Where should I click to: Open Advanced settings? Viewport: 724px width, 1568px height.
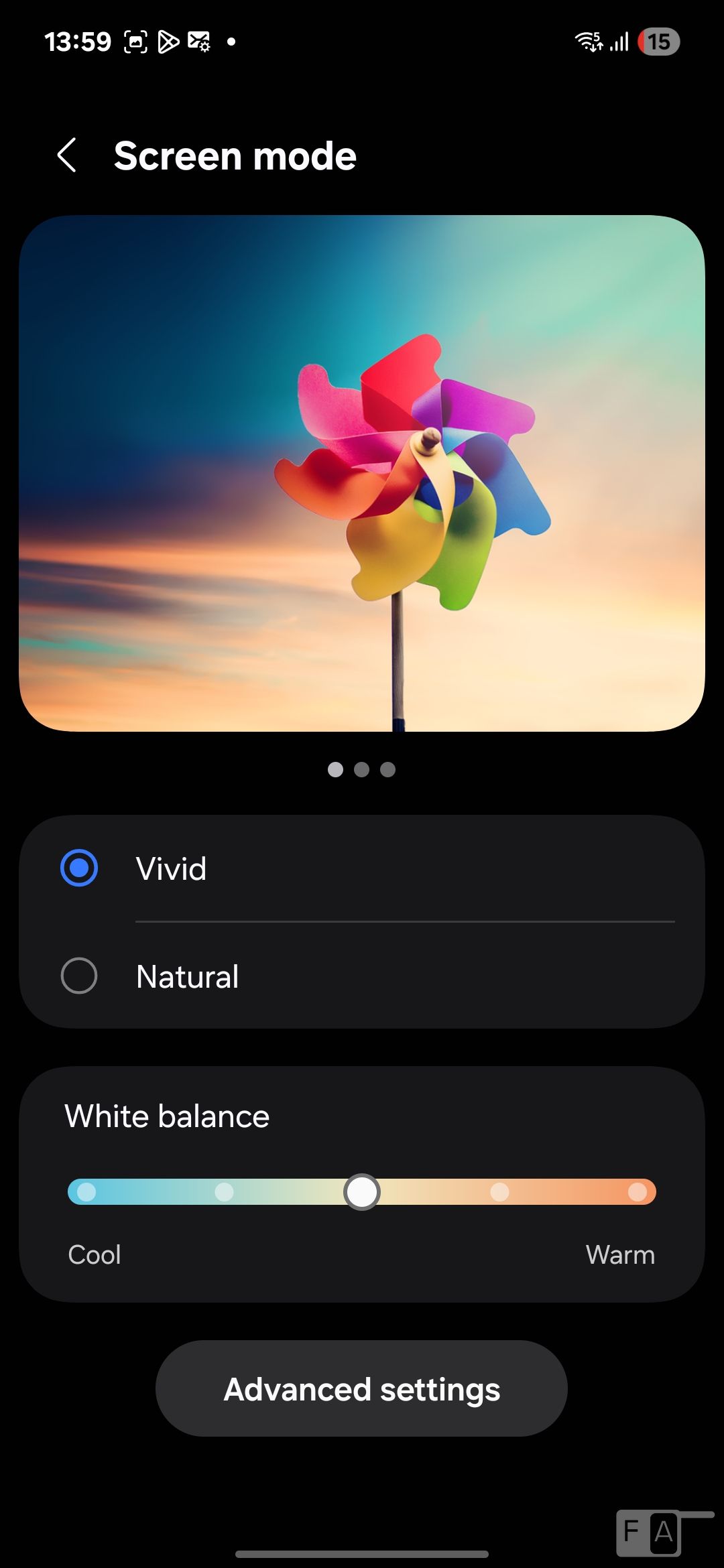tap(362, 1389)
